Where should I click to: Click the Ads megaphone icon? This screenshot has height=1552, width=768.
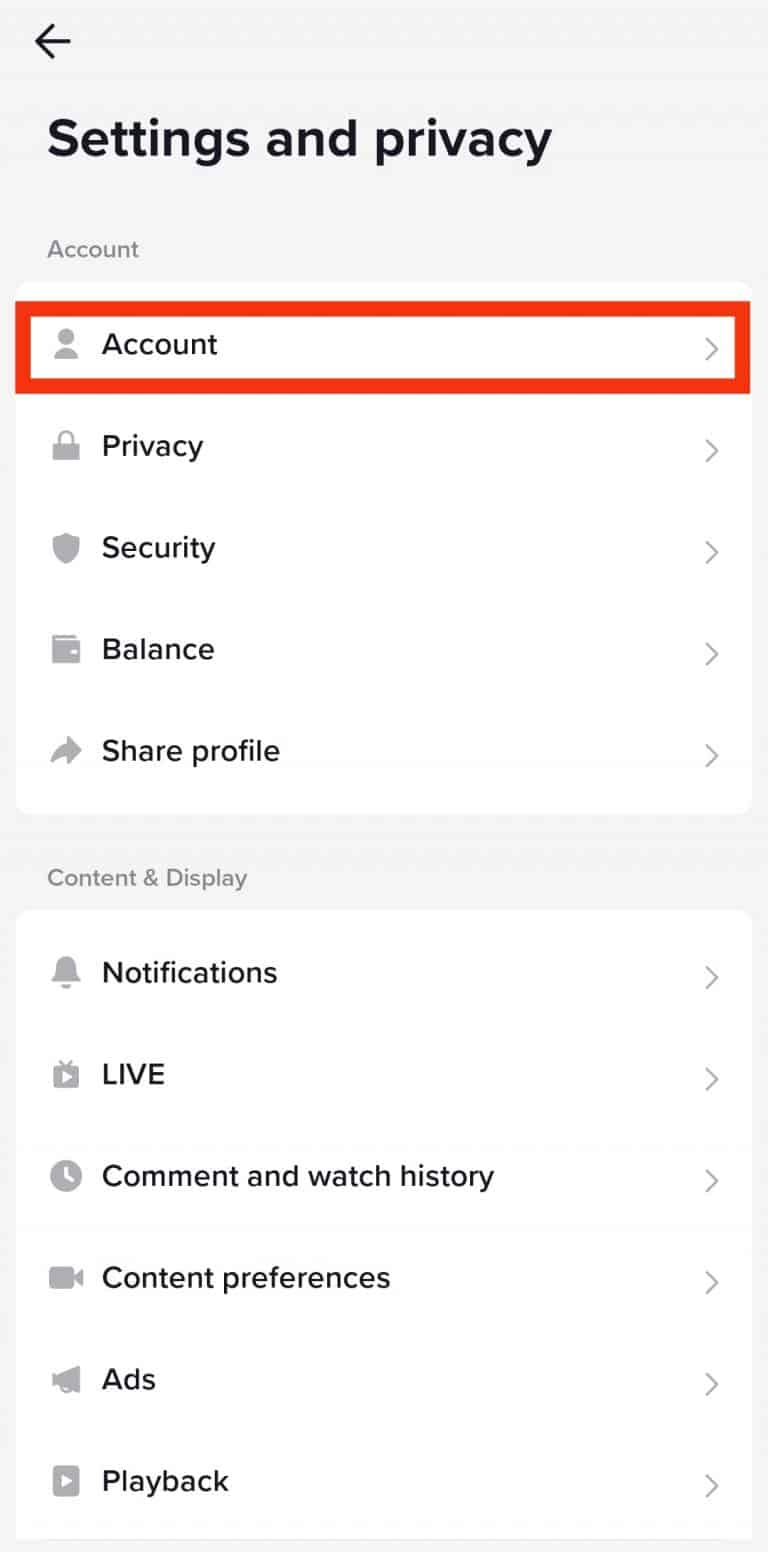(67, 1380)
